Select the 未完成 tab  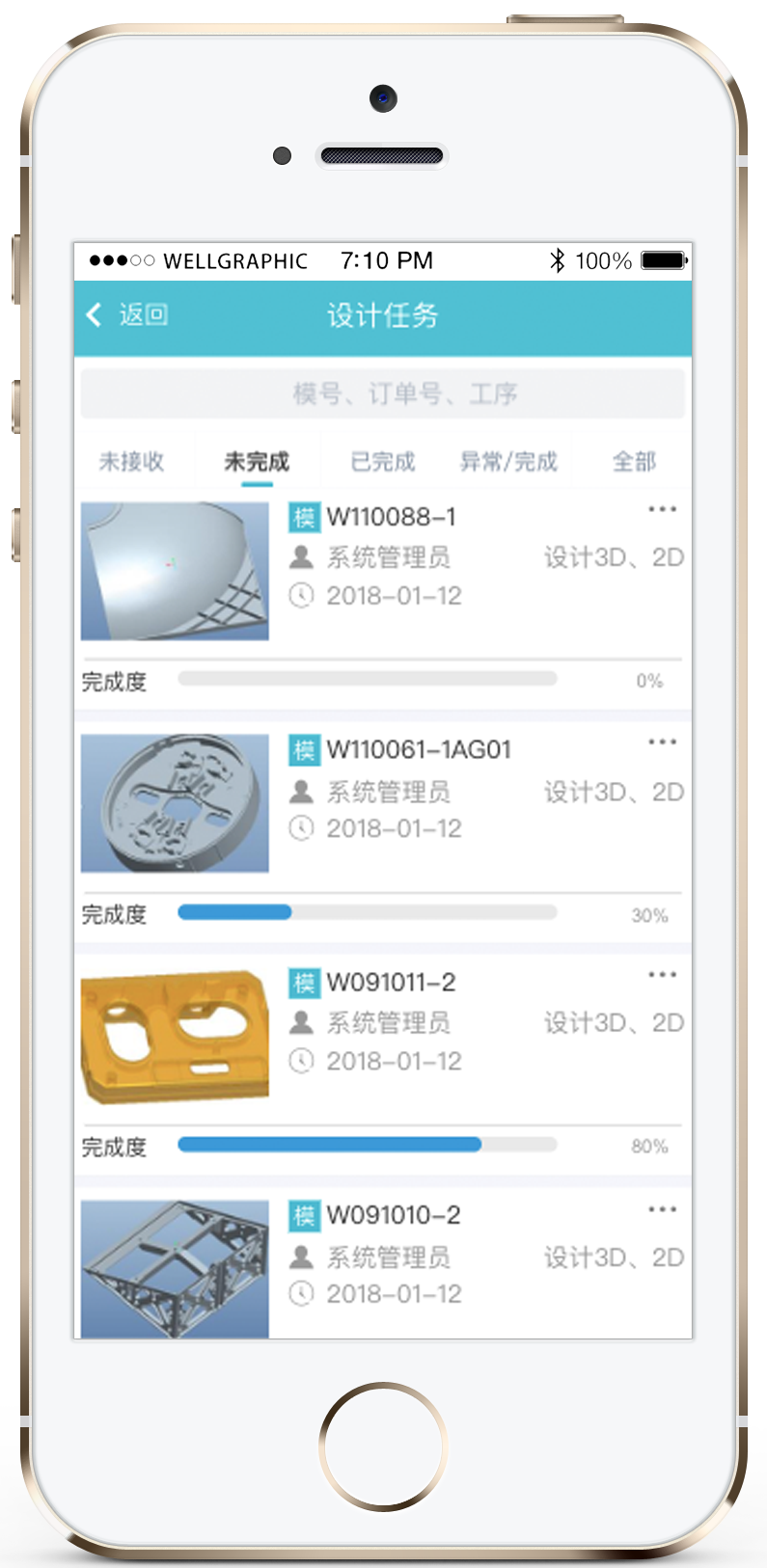(257, 462)
